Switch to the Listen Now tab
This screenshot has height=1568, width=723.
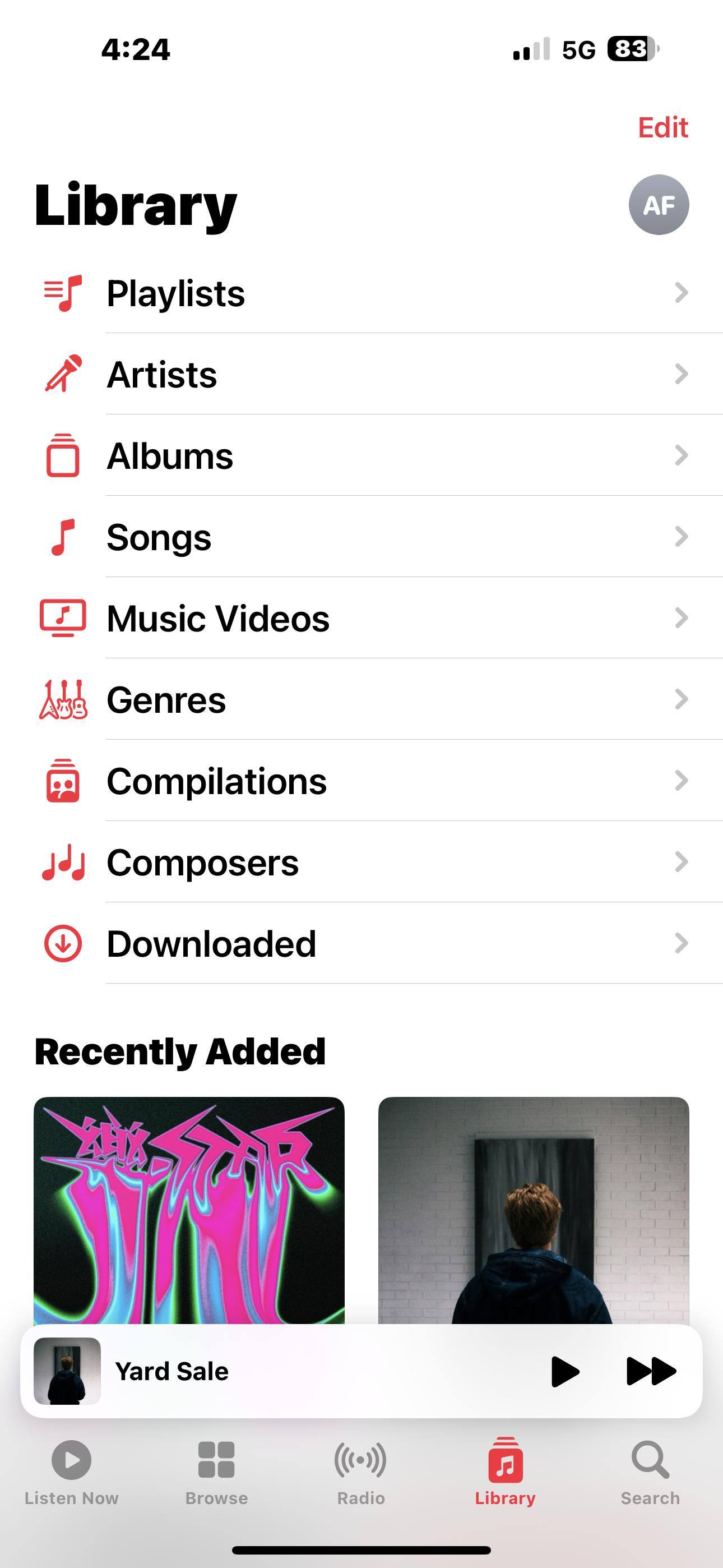click(71, 1472)
